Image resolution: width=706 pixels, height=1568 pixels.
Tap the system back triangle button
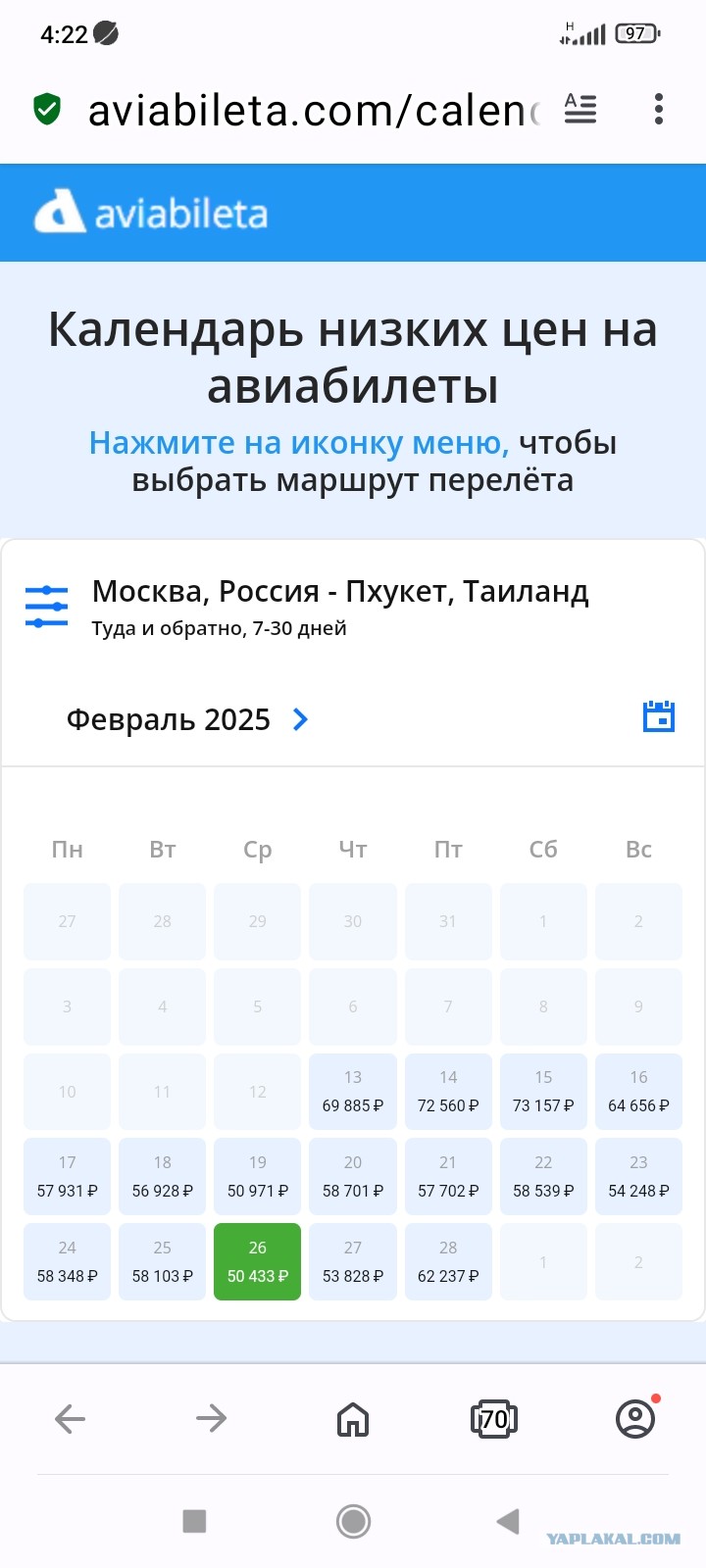coord(508,1521)
